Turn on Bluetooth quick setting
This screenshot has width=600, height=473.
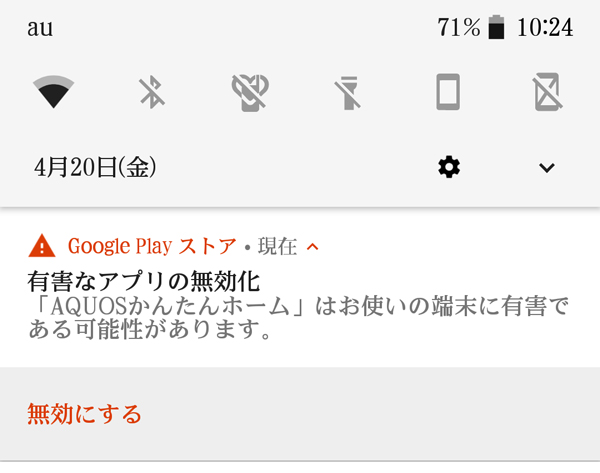pos(151,92)
